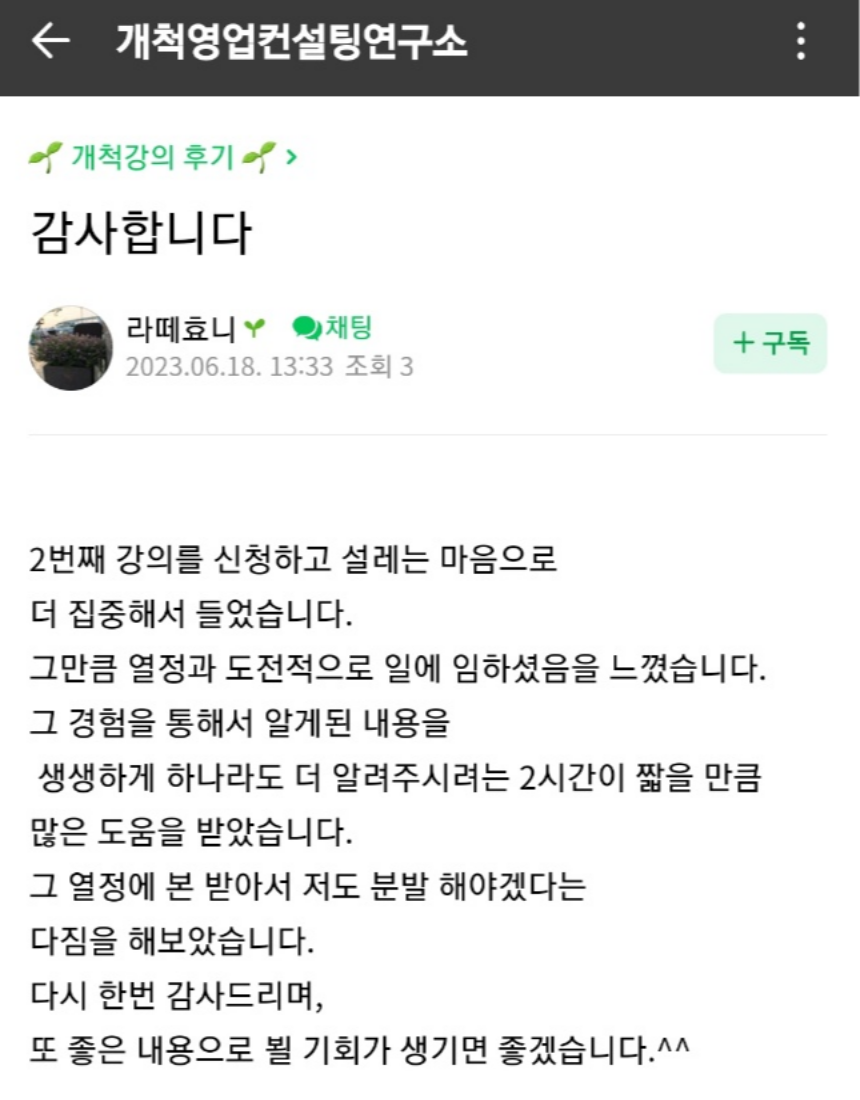
Task: View 라떼효니's profile picture
Action: [x=70, y=348]
